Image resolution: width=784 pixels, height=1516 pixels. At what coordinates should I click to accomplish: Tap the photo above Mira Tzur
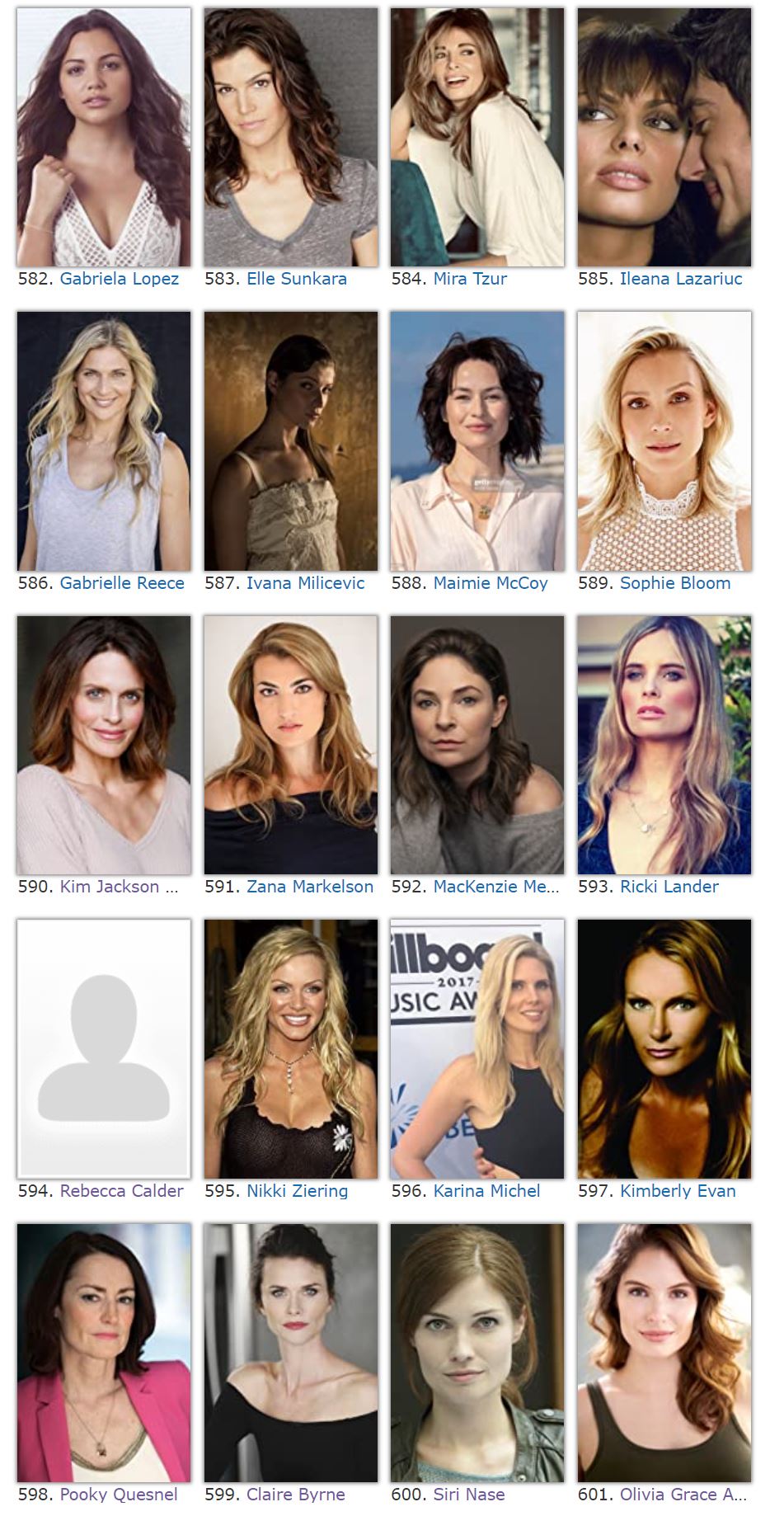477,137
